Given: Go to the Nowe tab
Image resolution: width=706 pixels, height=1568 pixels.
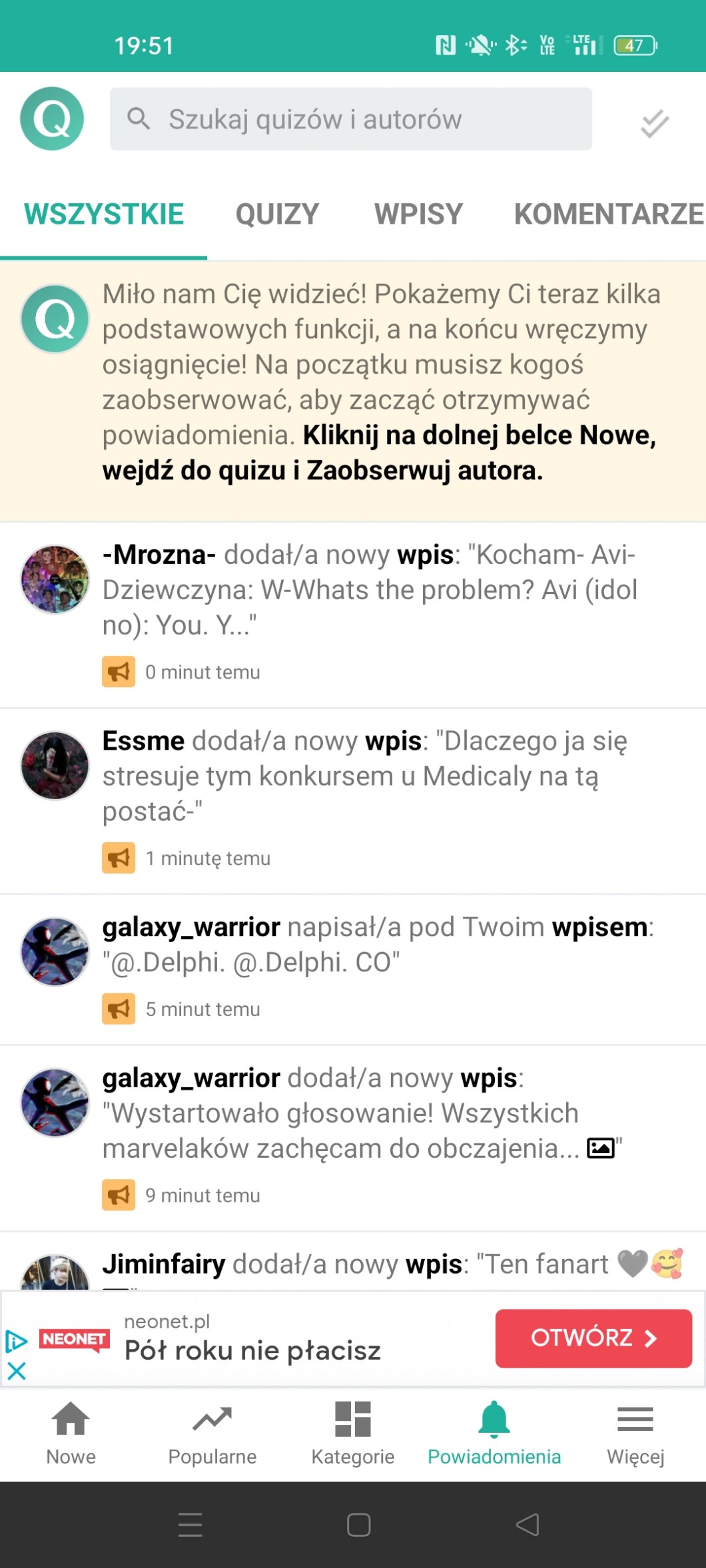Looking at the screenshot, I should (x=71, y=1433).
